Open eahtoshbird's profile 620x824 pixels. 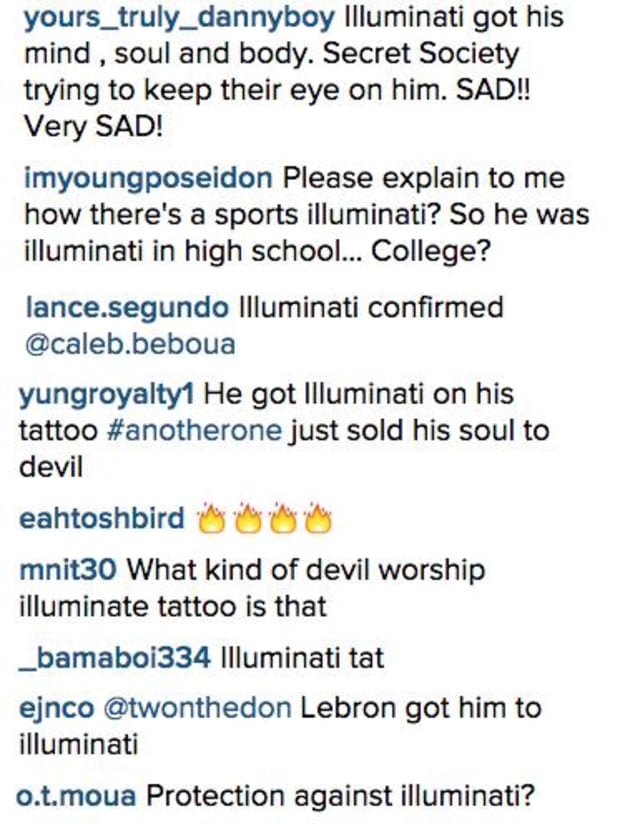click(x=103, y=519)
